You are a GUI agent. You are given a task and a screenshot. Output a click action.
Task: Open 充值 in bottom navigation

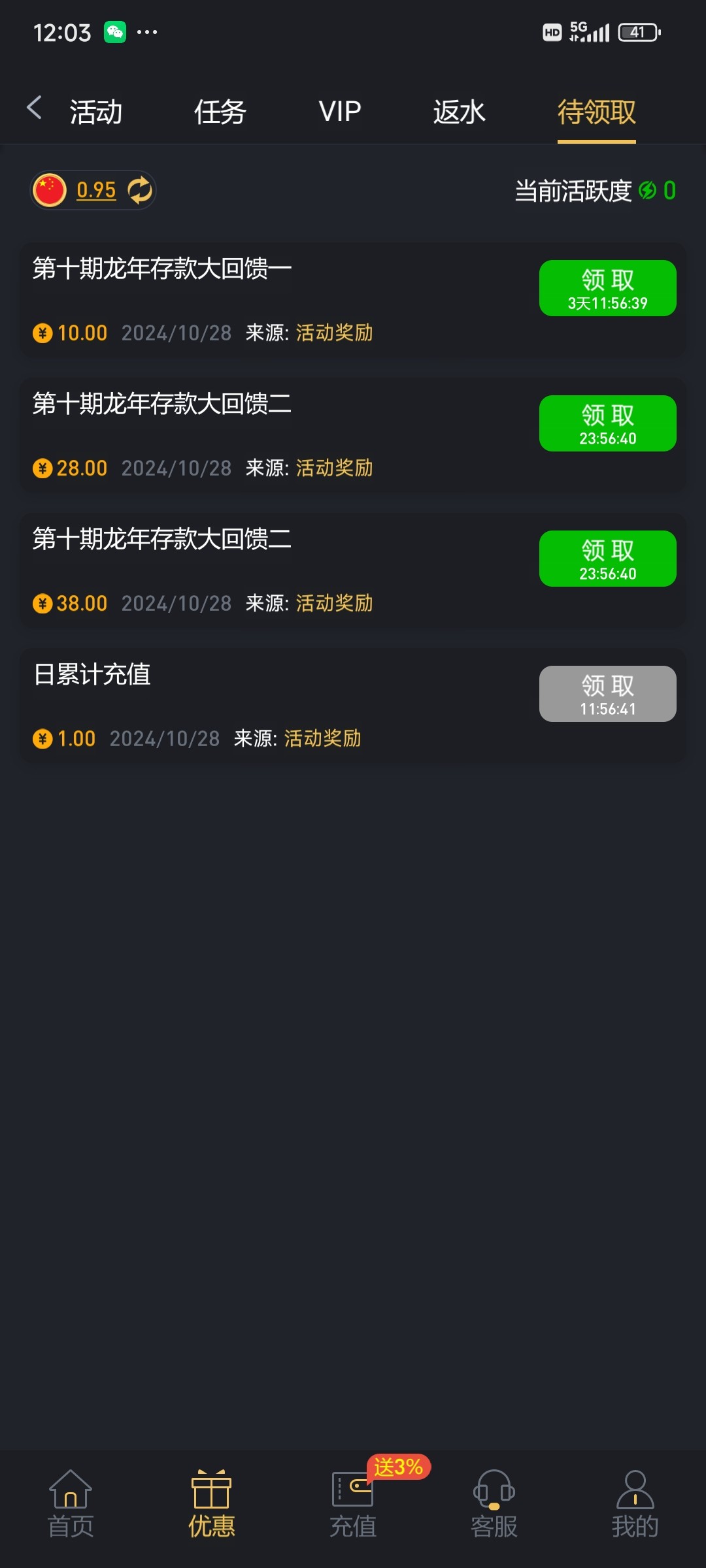353,1504
